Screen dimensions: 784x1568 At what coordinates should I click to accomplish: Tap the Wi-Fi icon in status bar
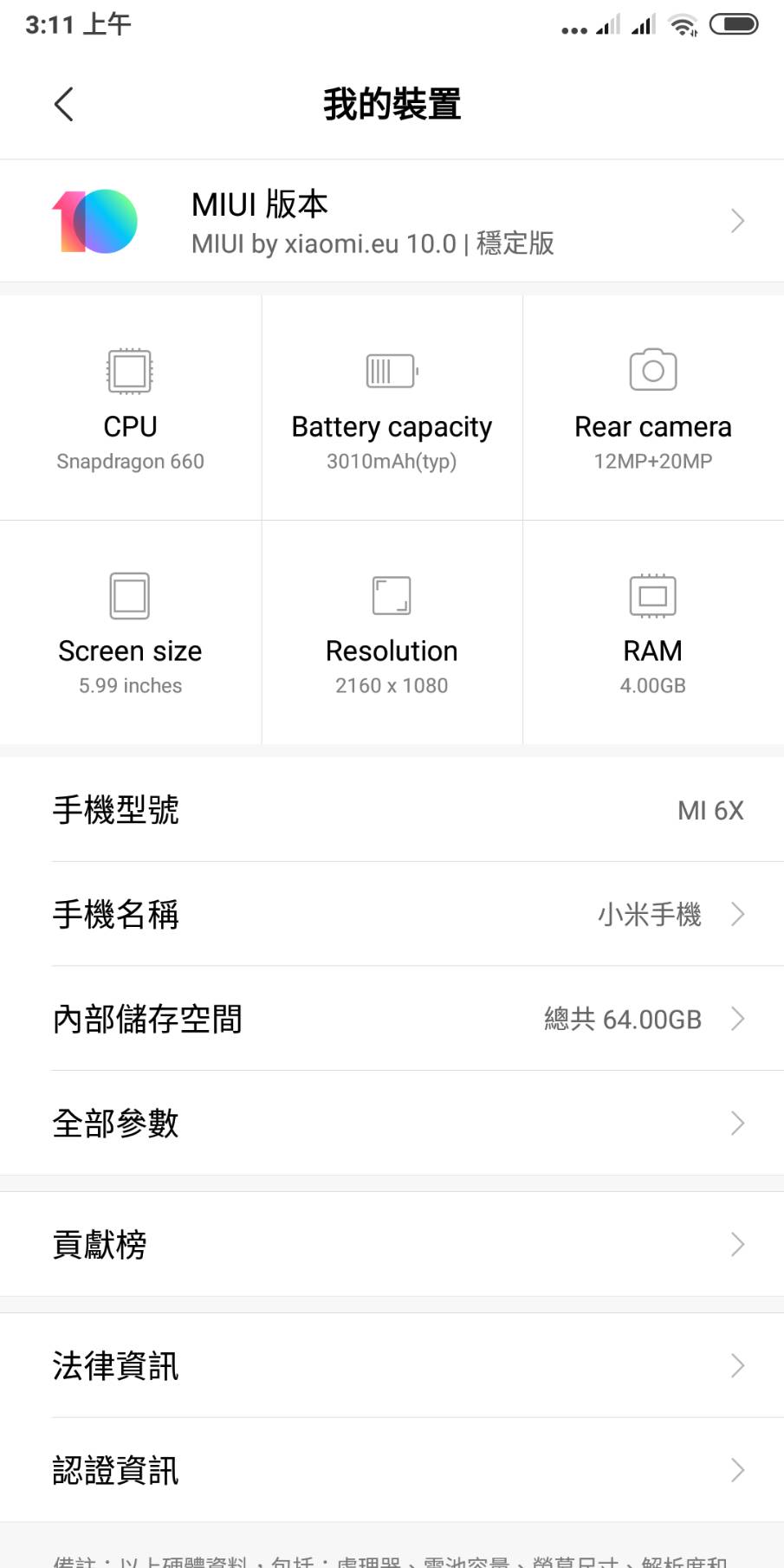(684, 24)
